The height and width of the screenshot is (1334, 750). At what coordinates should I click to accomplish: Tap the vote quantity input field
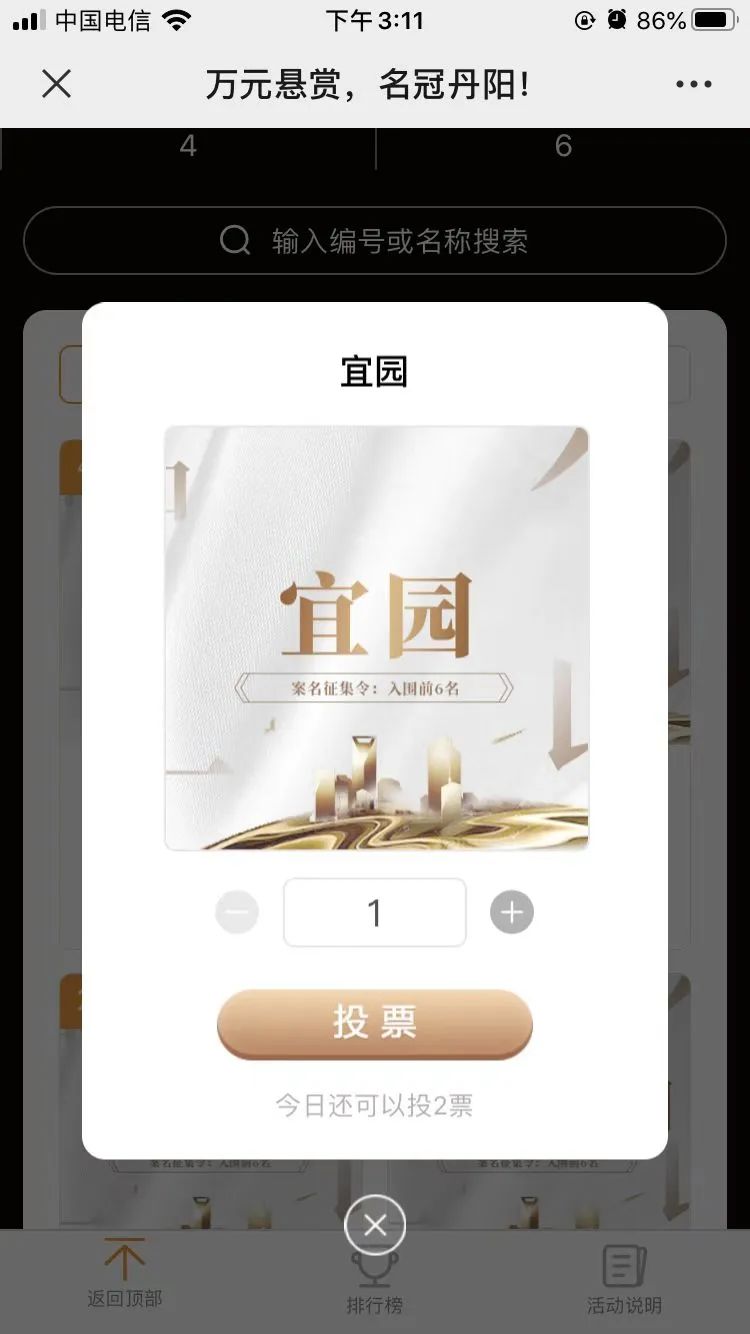[x=374, y=912]
